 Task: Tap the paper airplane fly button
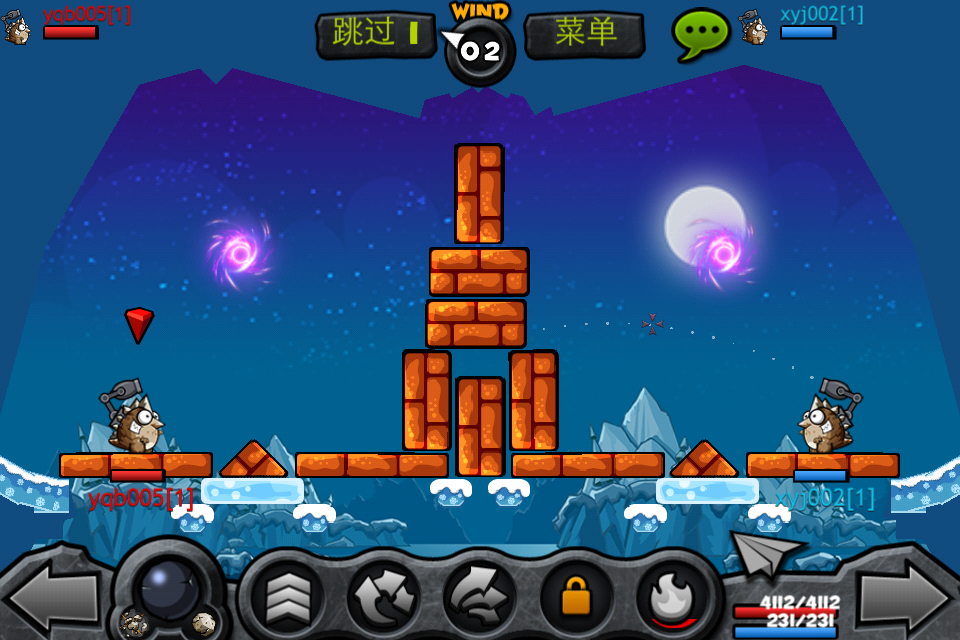(x=765, y=553)
